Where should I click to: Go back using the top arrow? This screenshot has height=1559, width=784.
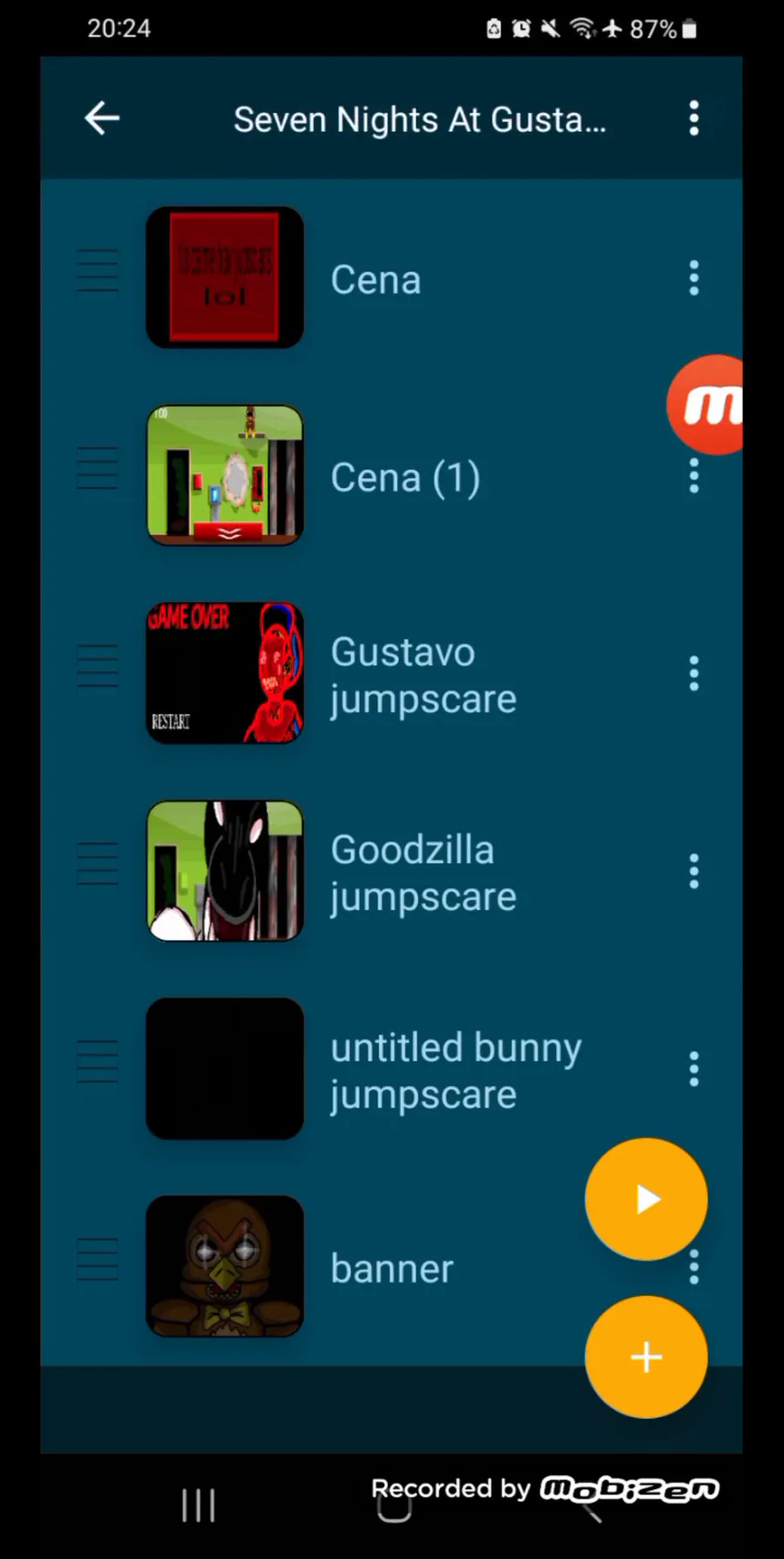pyautogui.click(x=102, y=119)
